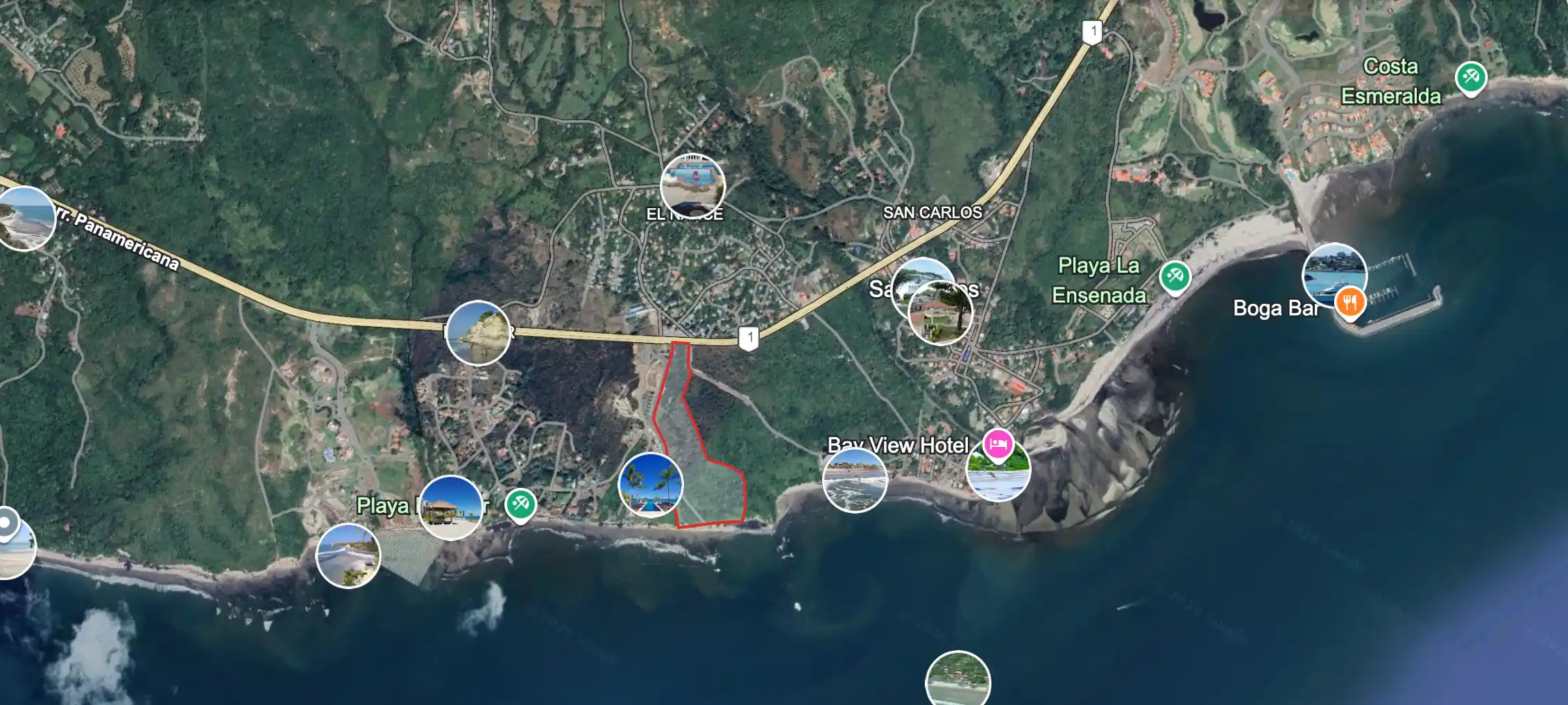View the cliff photo on the highway
Image resolution: width=1568 pixels, height=705 pixels.
tap(478, 333)
